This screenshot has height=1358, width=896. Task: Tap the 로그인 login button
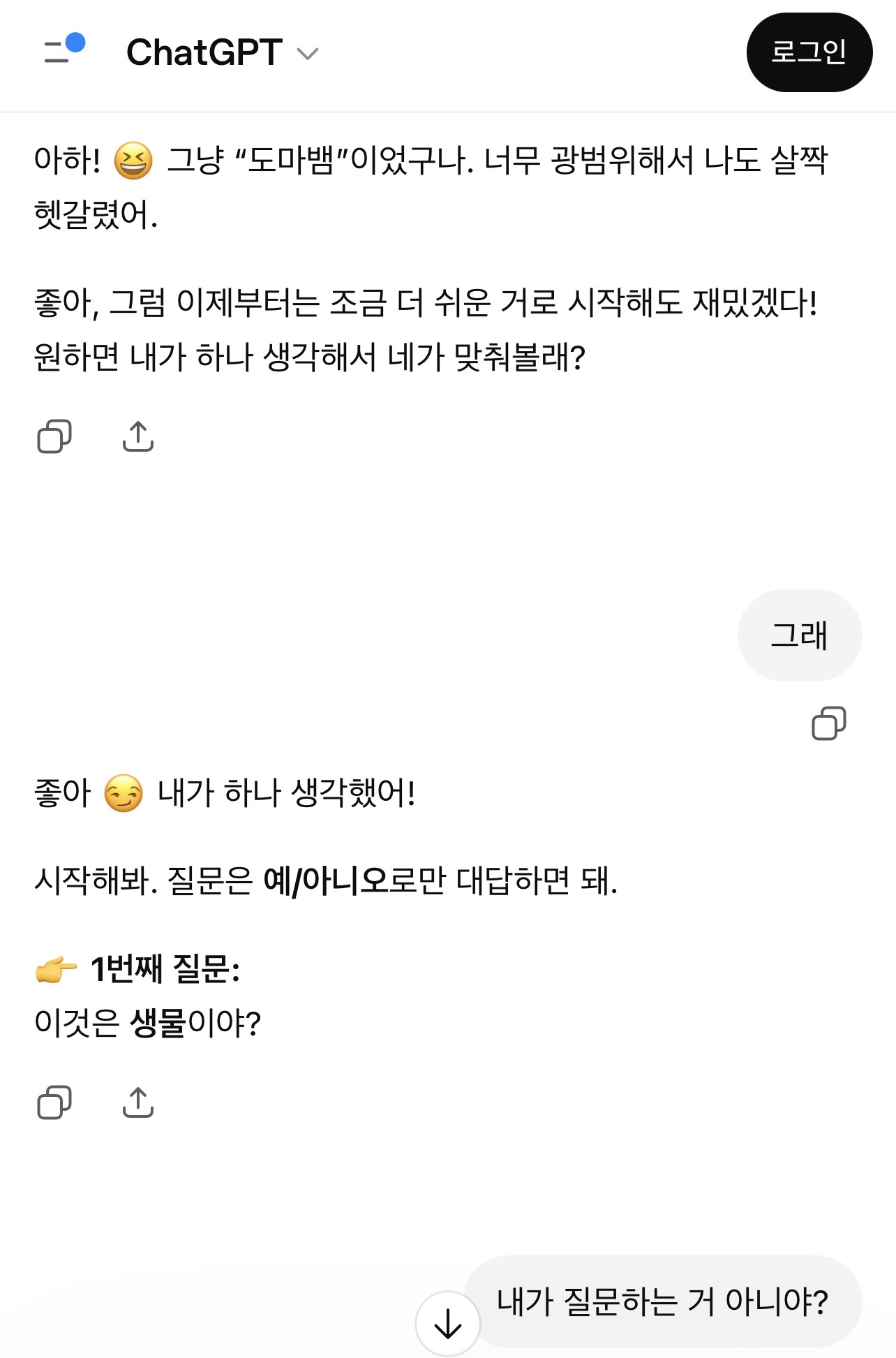808,52
